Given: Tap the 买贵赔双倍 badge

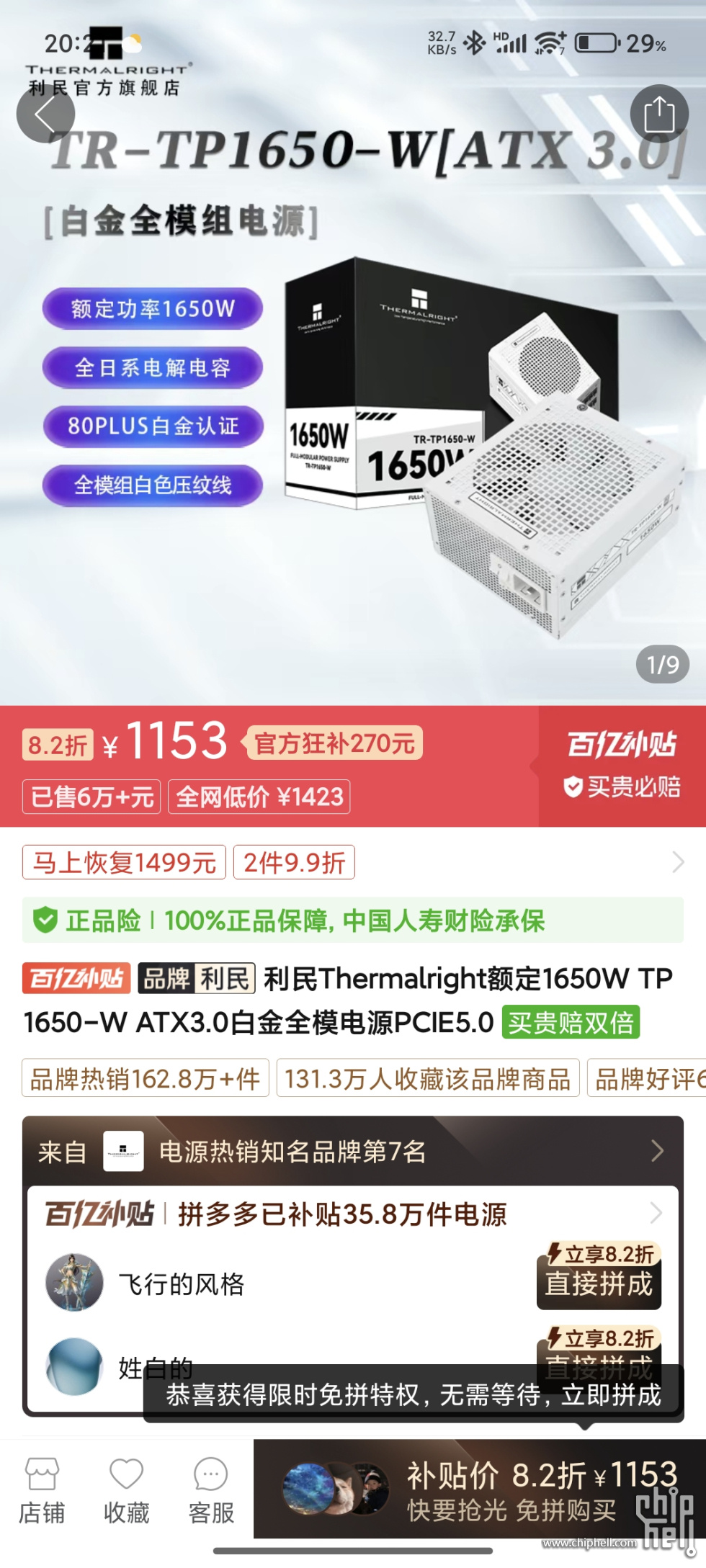Looking at the screenshot, I should 570,1022.
